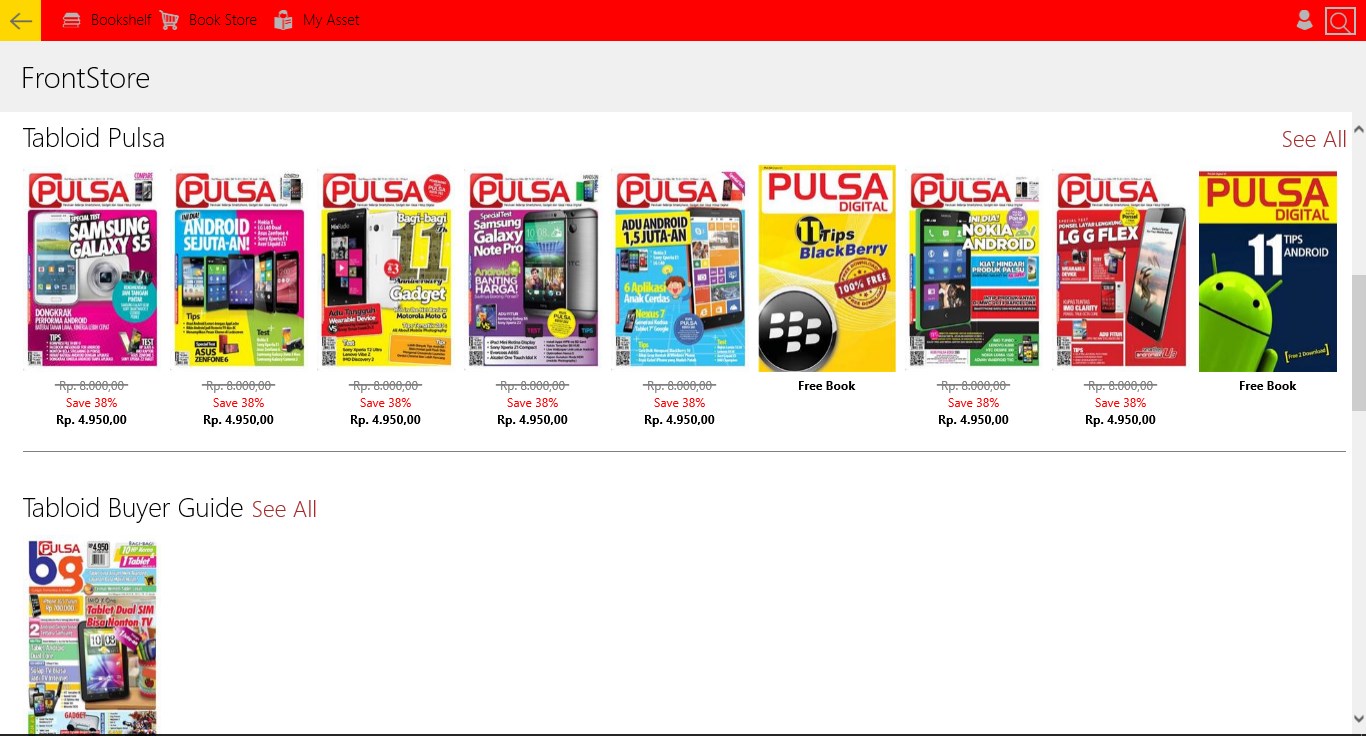
Task: Open the Bookshelf section
Action: tap(107, 20)
